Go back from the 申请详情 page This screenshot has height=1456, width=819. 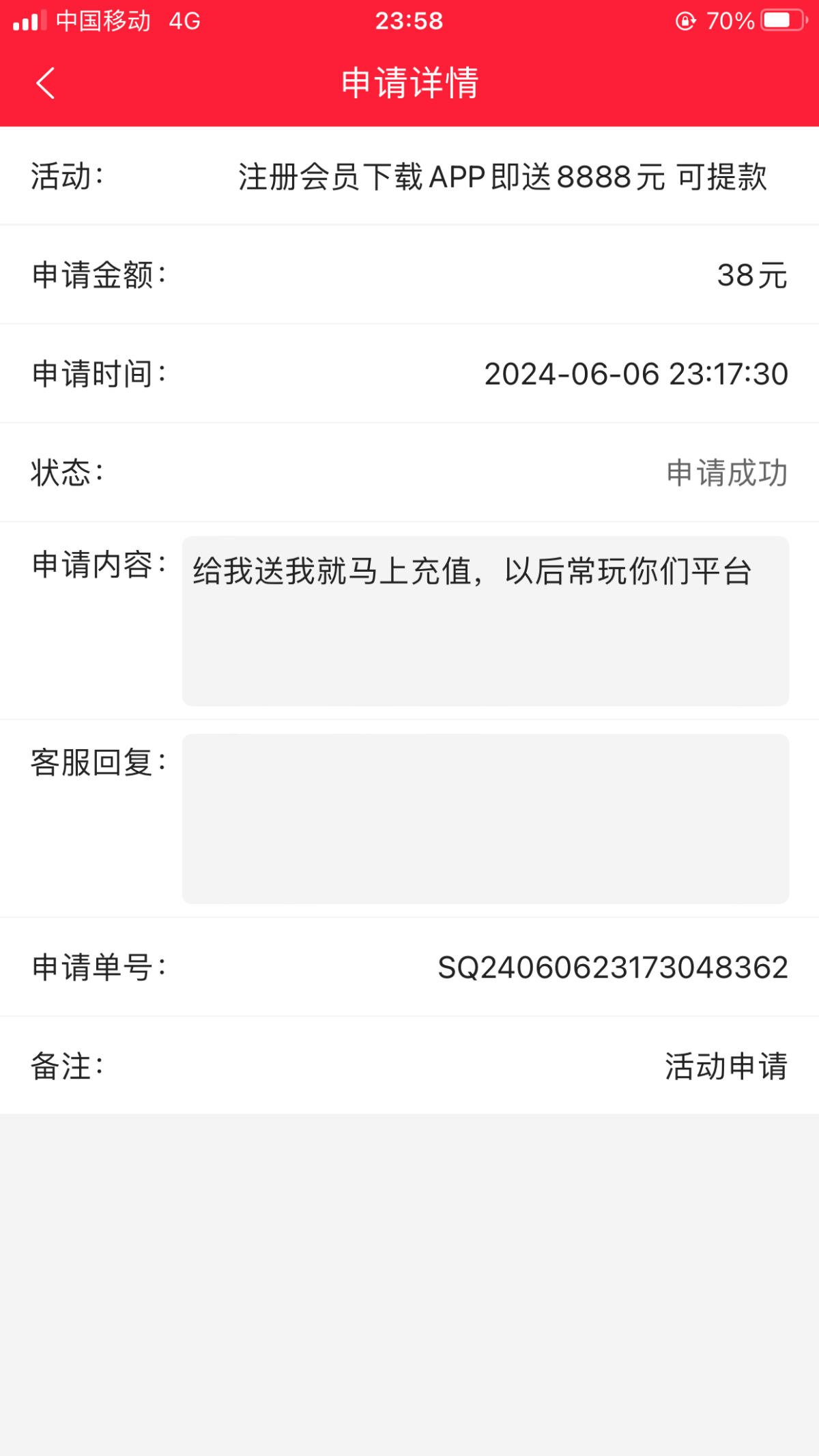(45, 83)
